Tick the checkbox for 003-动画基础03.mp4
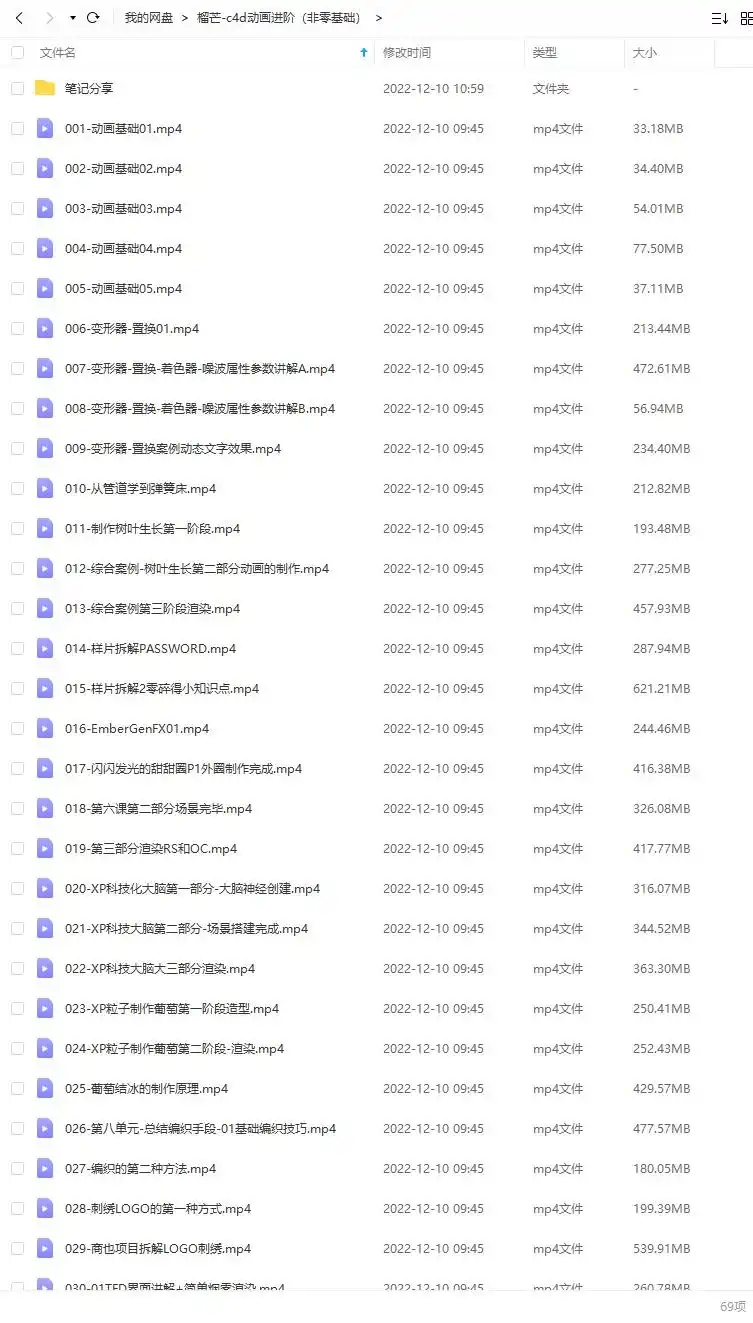Viewport: 753px width, 1323px height. point(17,208)
